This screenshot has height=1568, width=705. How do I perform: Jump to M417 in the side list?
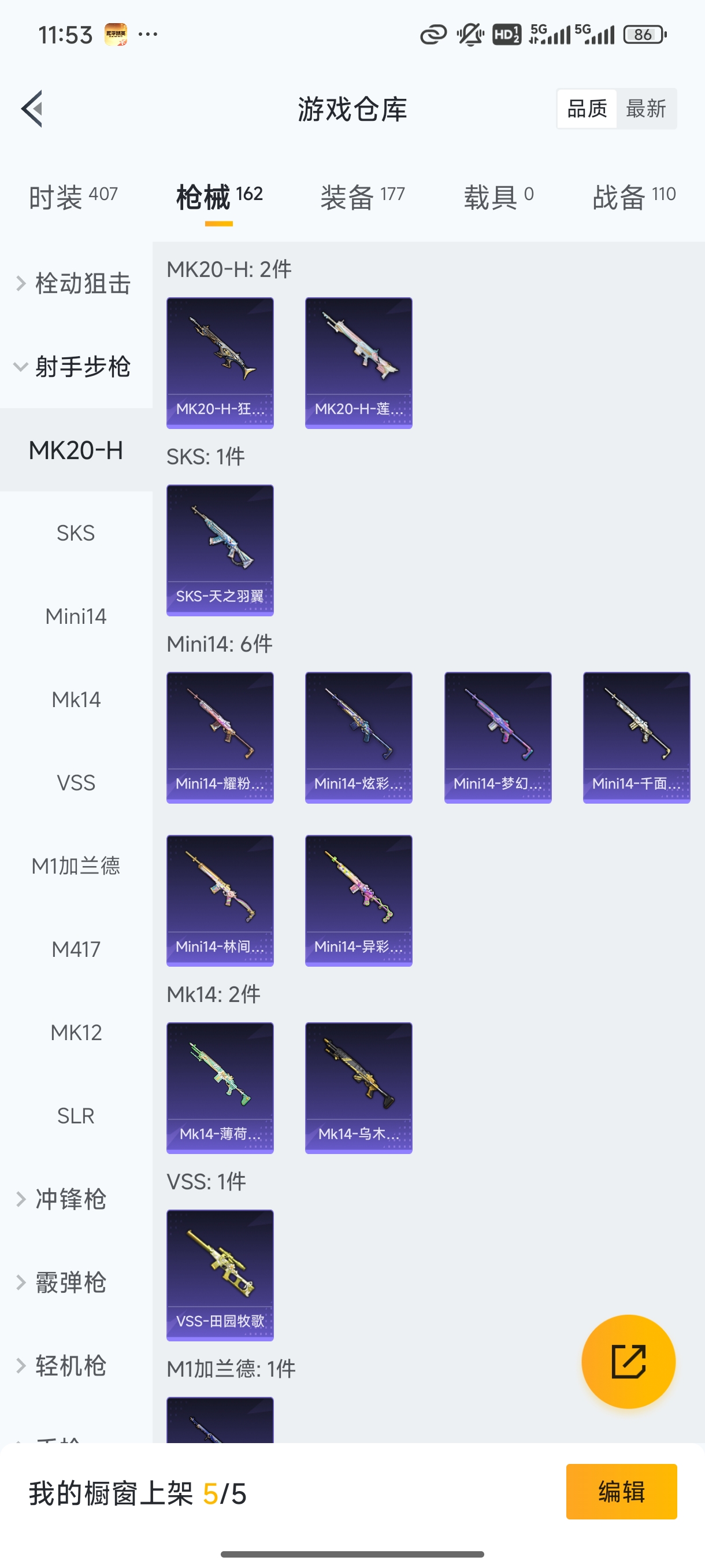(x=76, y=949)
